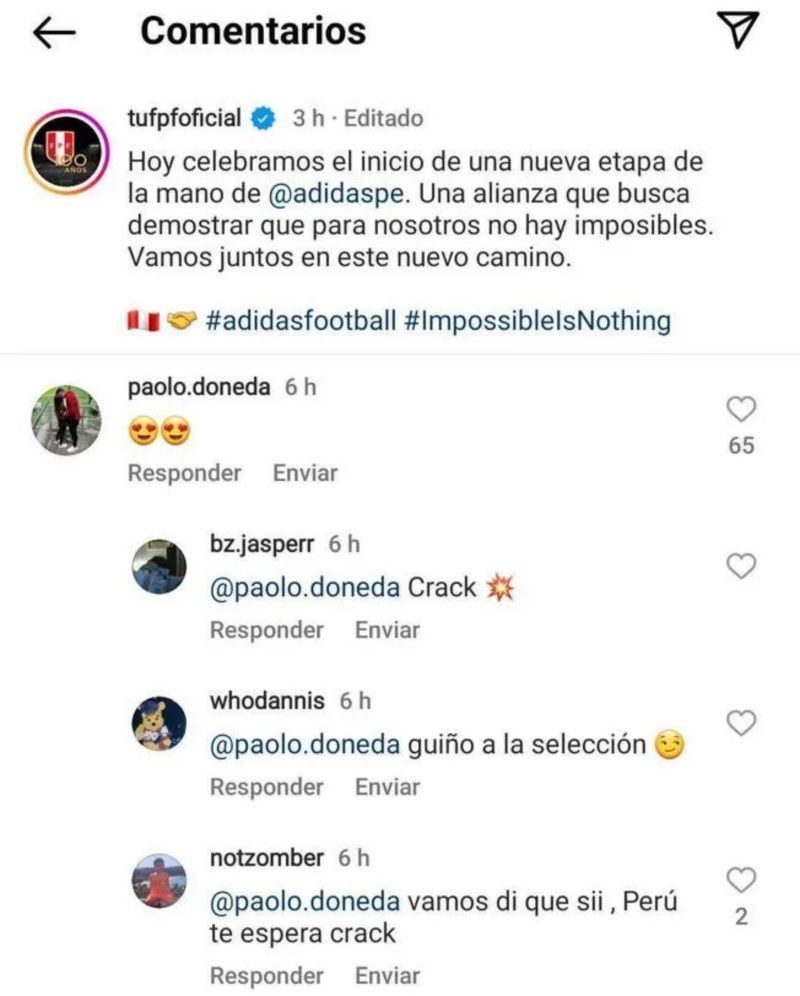The width and height of the screenshot is (800, 996).
Task: Reply to bz.jasperr's comment
Action: 267,630
